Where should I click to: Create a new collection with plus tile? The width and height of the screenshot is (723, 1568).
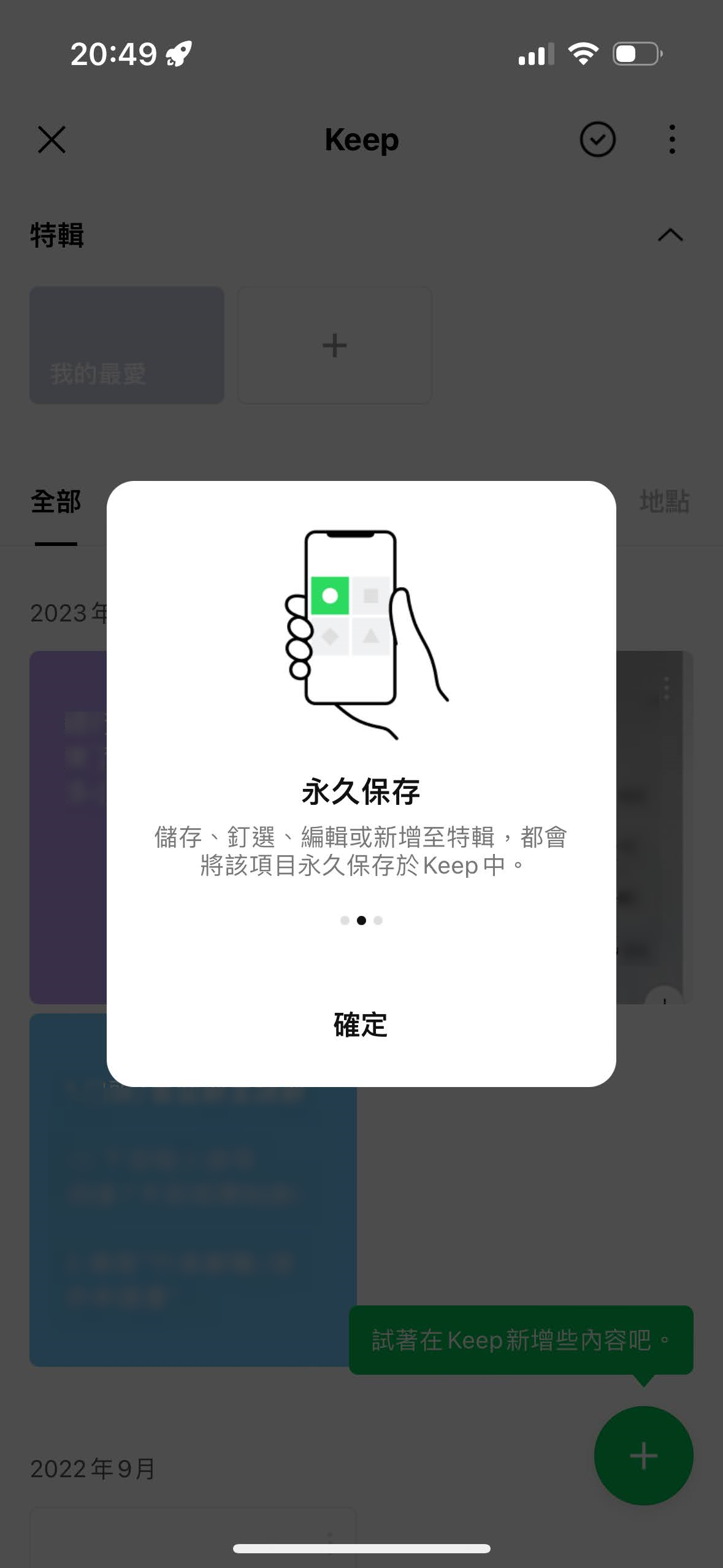click(x=335, y=345)
